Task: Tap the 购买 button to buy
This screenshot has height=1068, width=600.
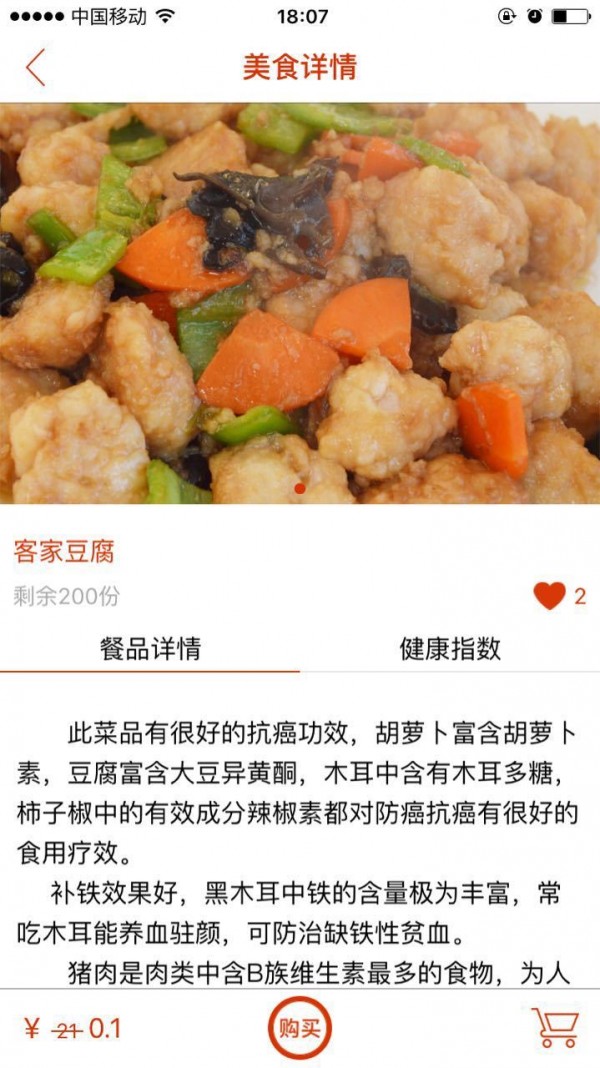Action: coord(299,1028)
